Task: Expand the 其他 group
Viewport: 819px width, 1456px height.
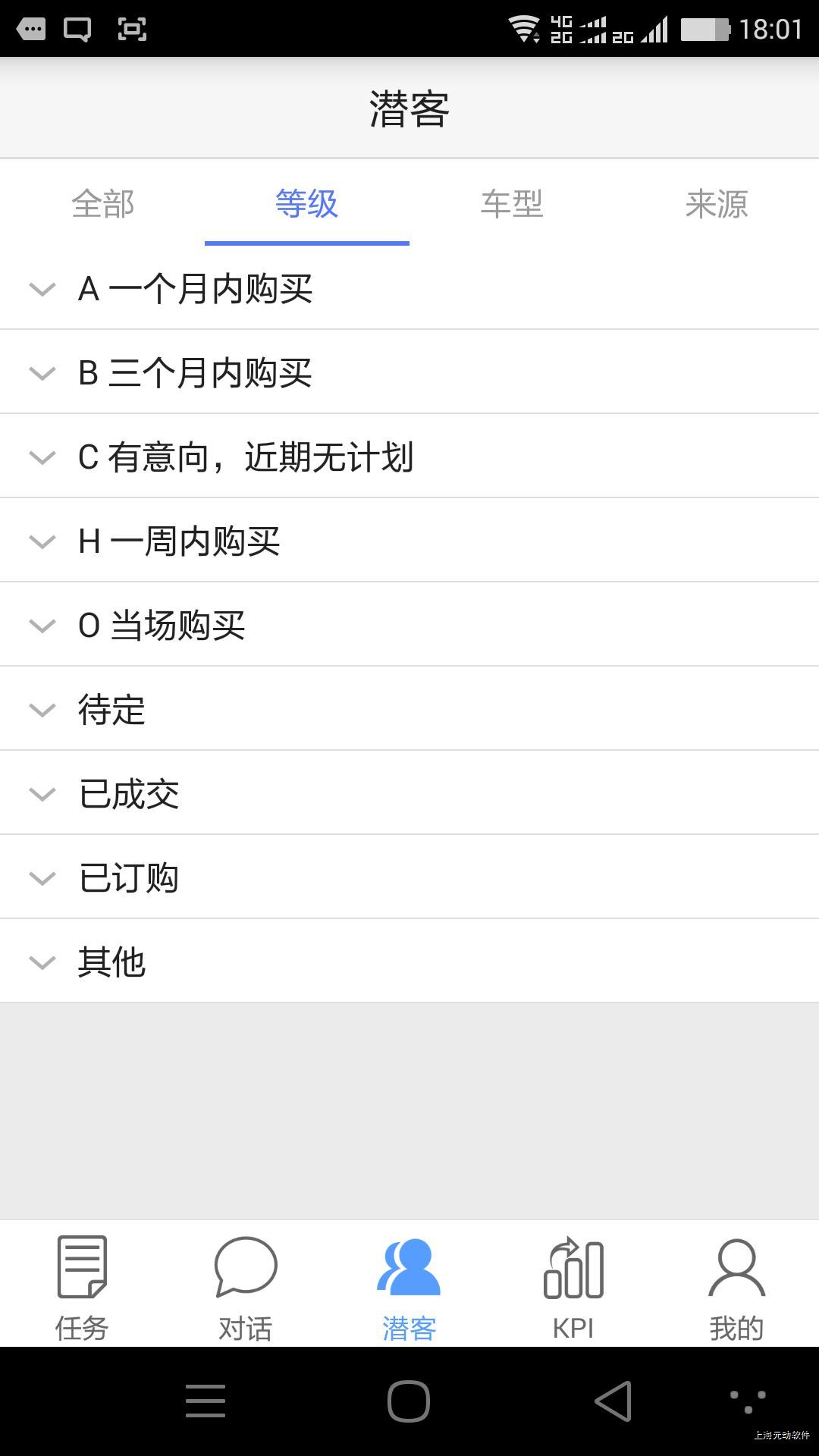Action: click(x=111, y=962)
